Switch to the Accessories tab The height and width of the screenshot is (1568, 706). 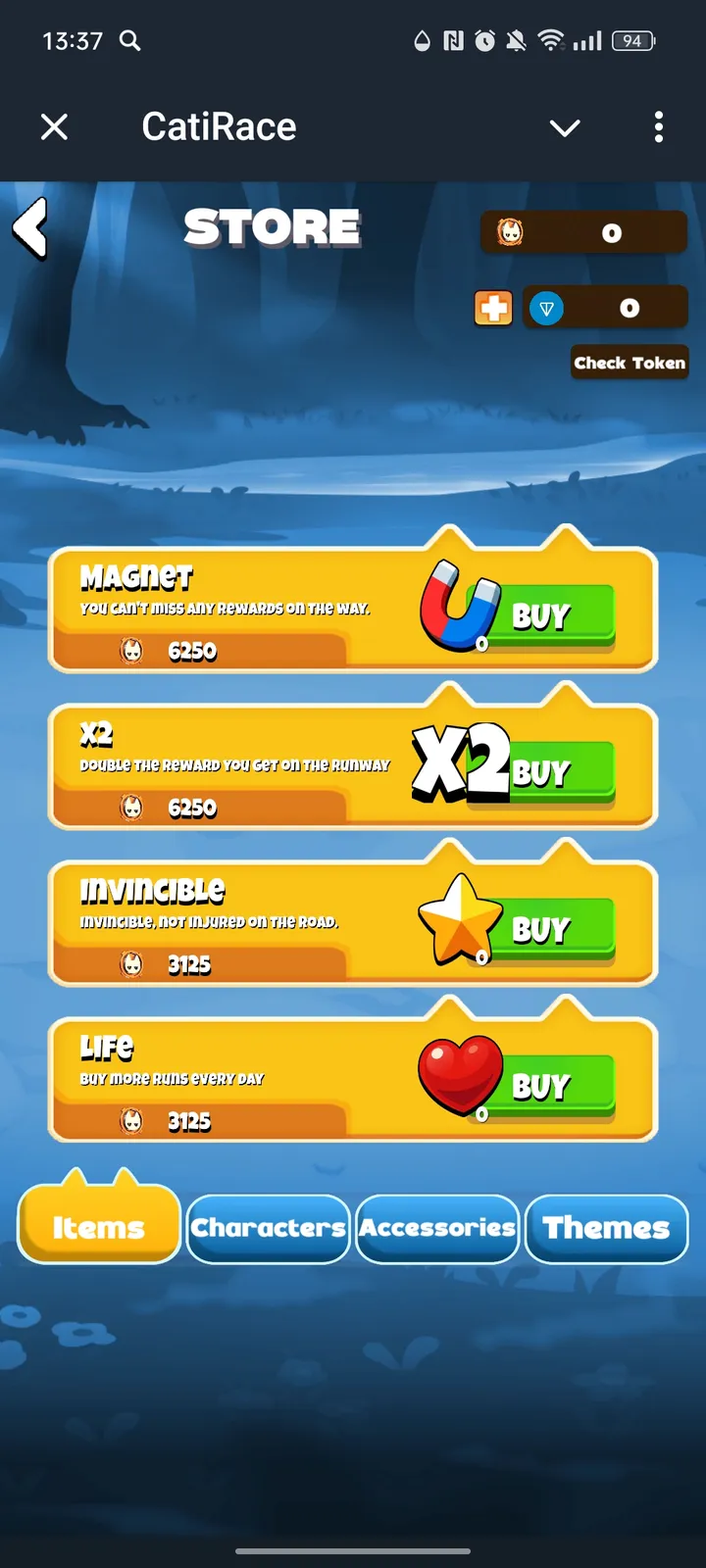[437, 1228]
